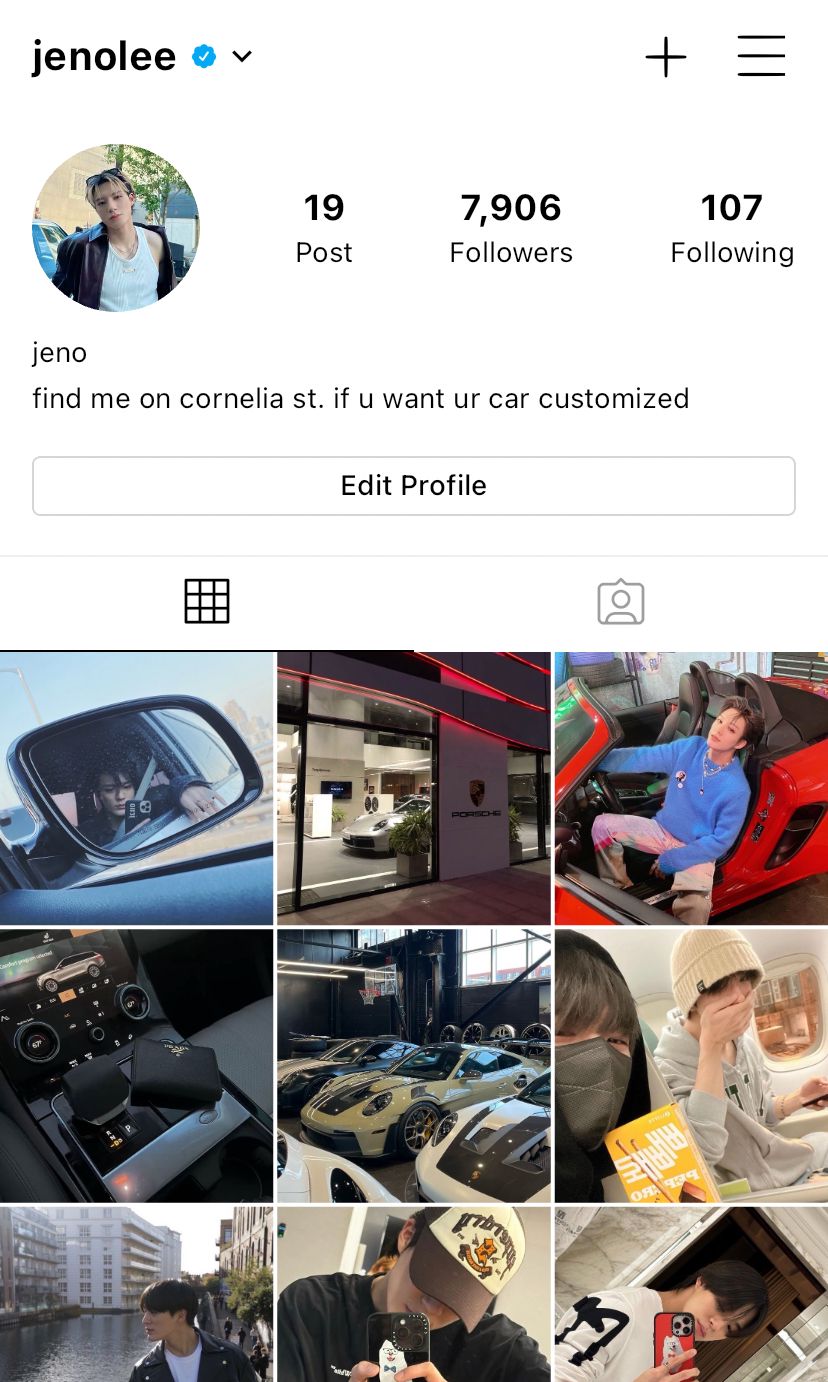Switch to the tagged photos tab
This screenshot has height=1382, width=828.
click(x=621, y=602)
